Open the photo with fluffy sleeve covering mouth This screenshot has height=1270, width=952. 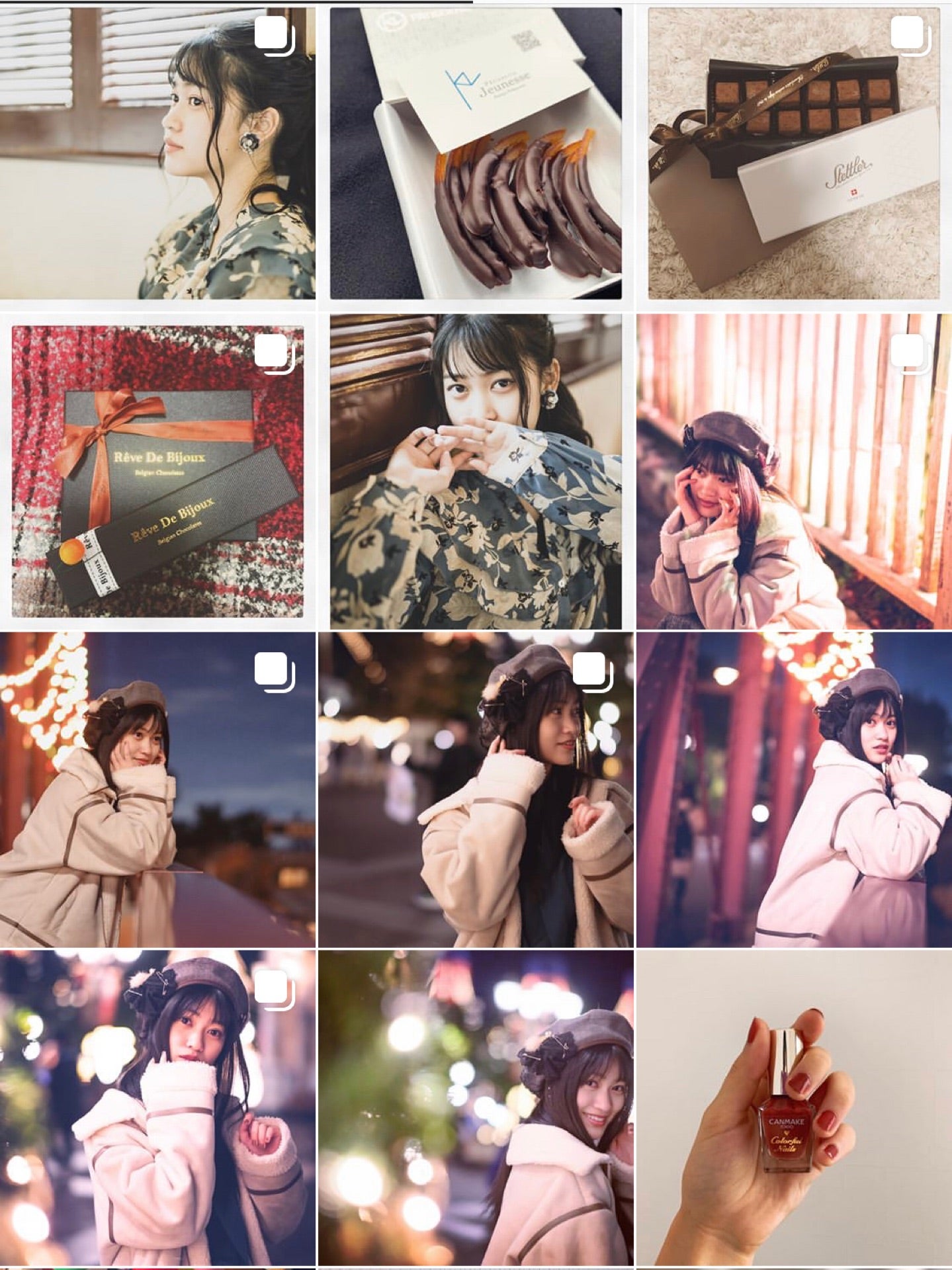pos(157,1108)
